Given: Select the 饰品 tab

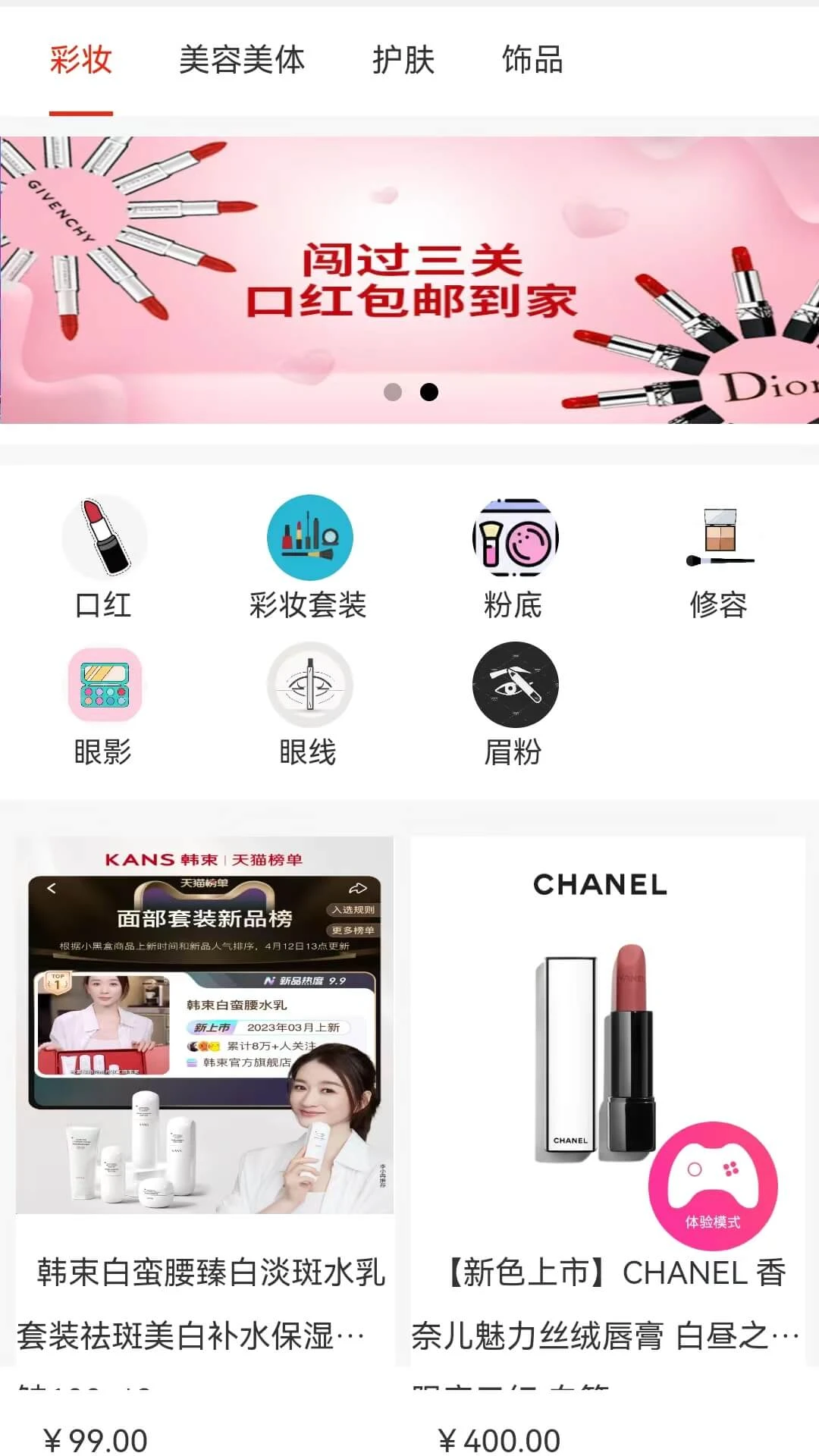Looking at the screenshot, I should click(x=532, y=61).
